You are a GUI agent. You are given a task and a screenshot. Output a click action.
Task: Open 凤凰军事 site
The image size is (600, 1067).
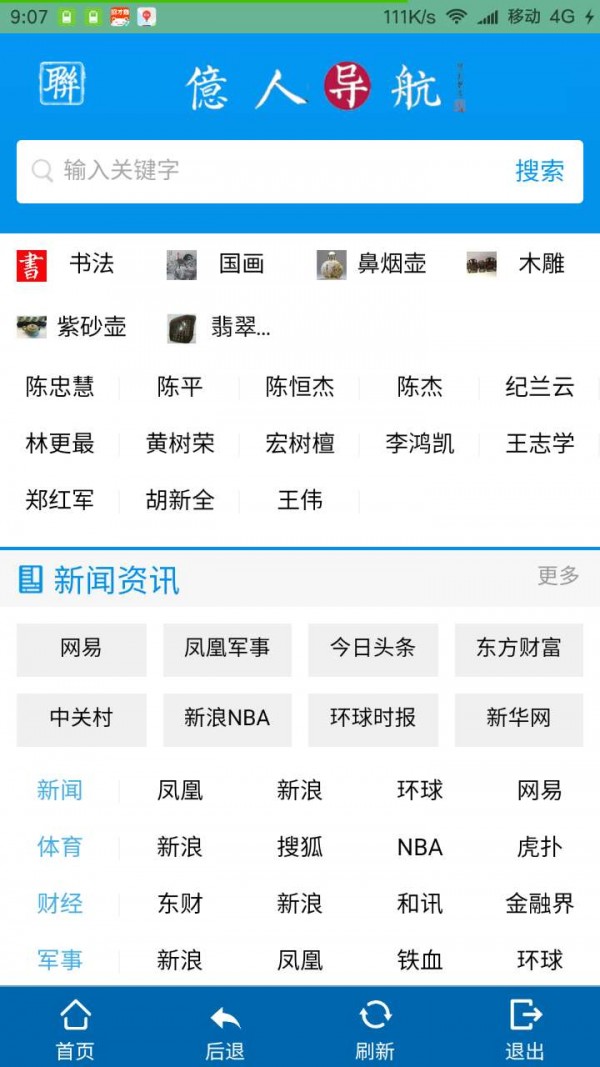click(x=227, y=649)
